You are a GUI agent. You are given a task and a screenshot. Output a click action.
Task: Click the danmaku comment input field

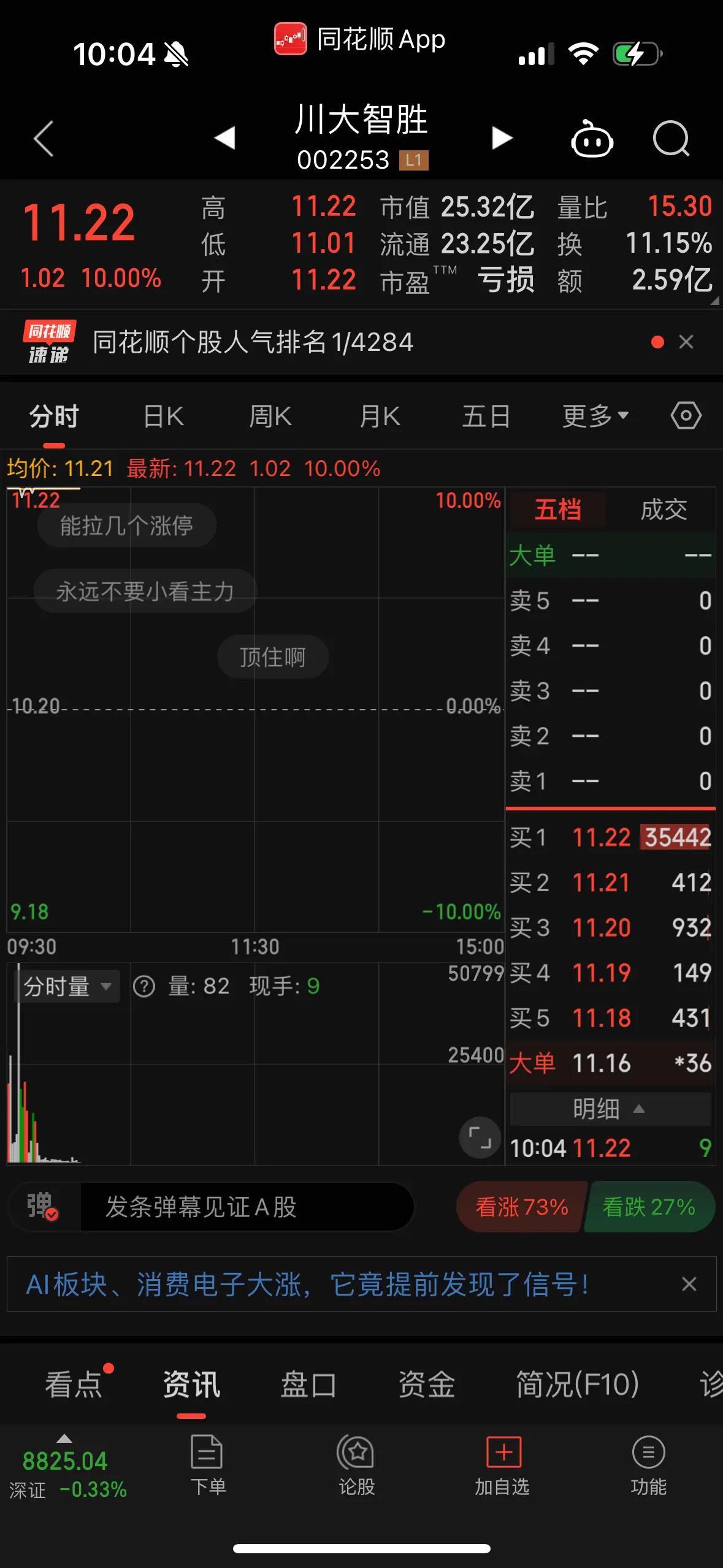[x=245, y=1206]
